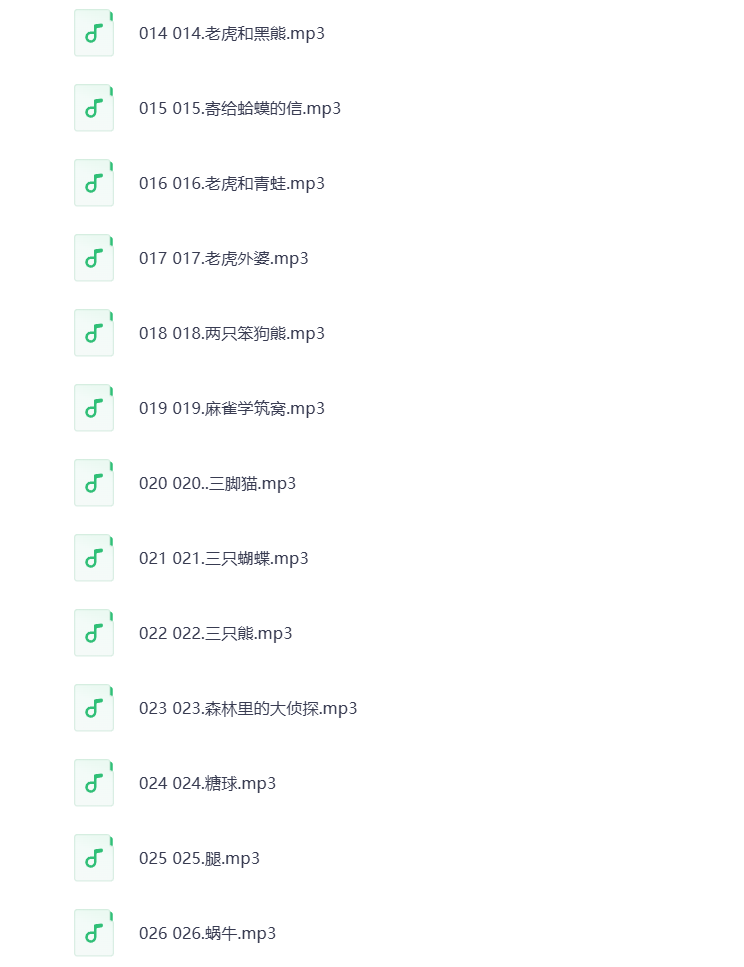Screen dimensions: 744x967
Task: Click the filename 025.腿.mp3
Action: point(199,858)
